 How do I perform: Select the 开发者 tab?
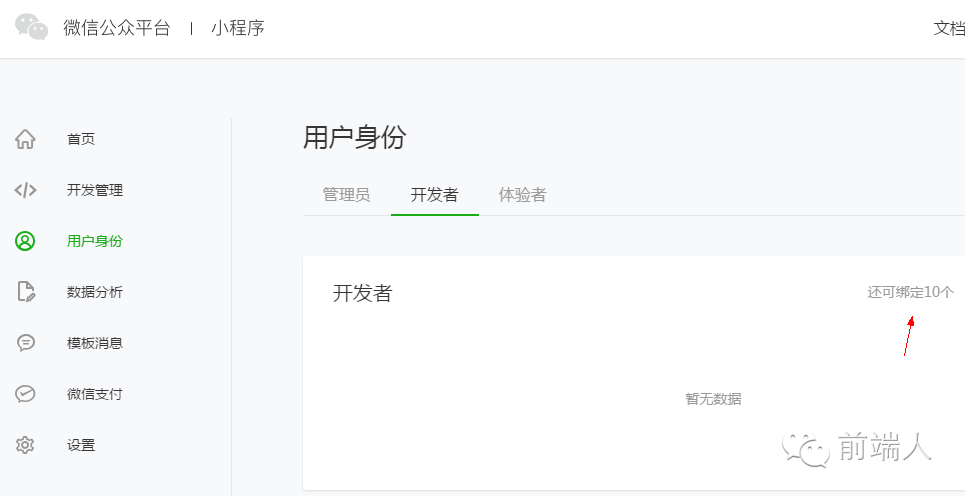coord(434,194)
